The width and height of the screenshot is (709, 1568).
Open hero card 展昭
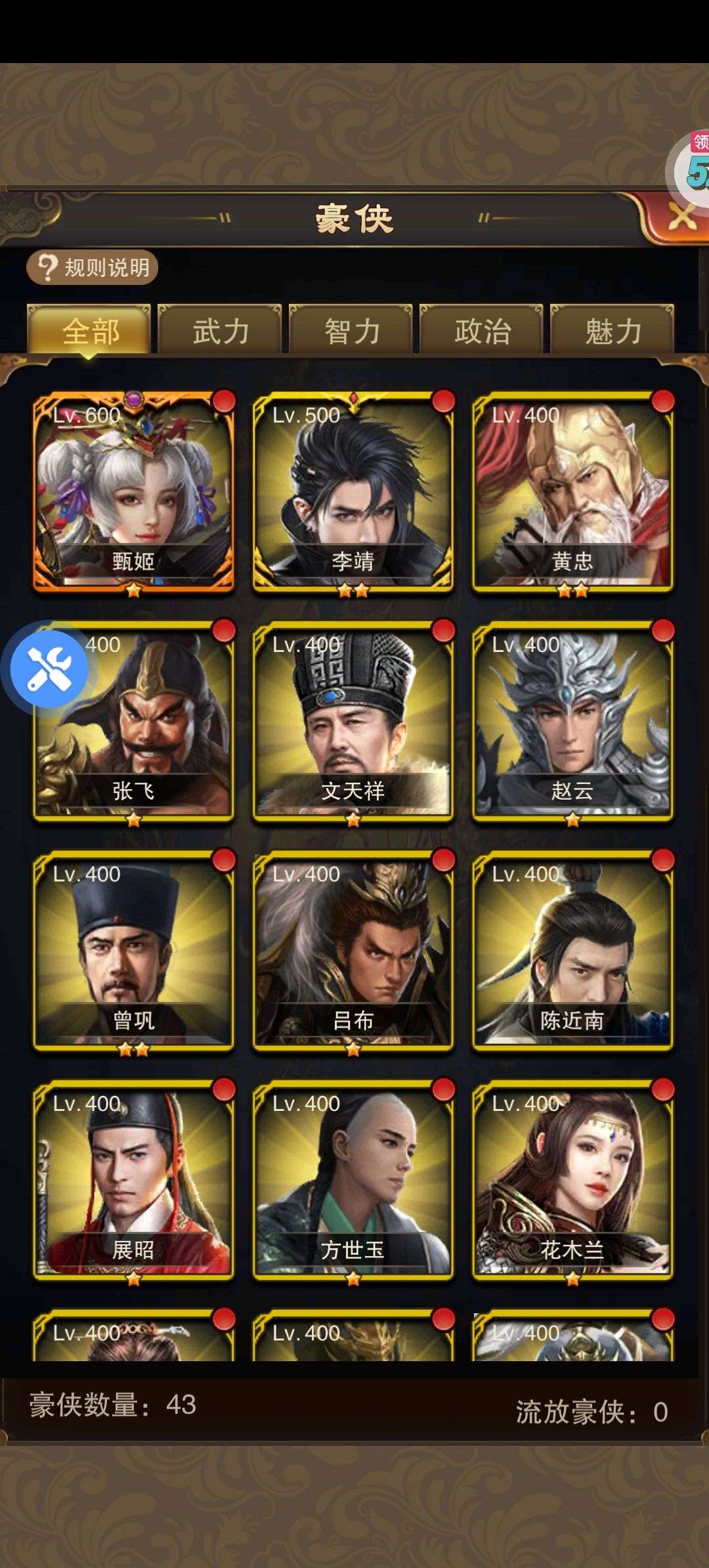click(x=134, y=1180)
